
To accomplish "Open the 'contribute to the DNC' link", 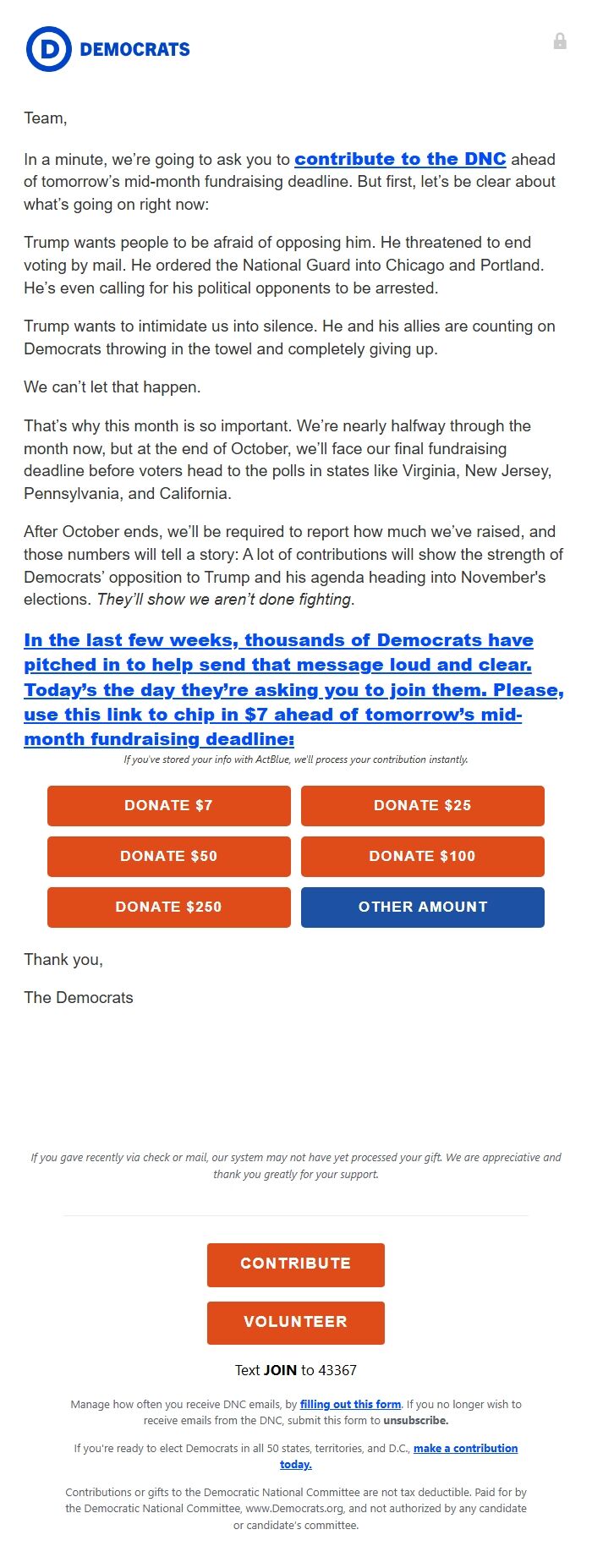I will (400, 159).
